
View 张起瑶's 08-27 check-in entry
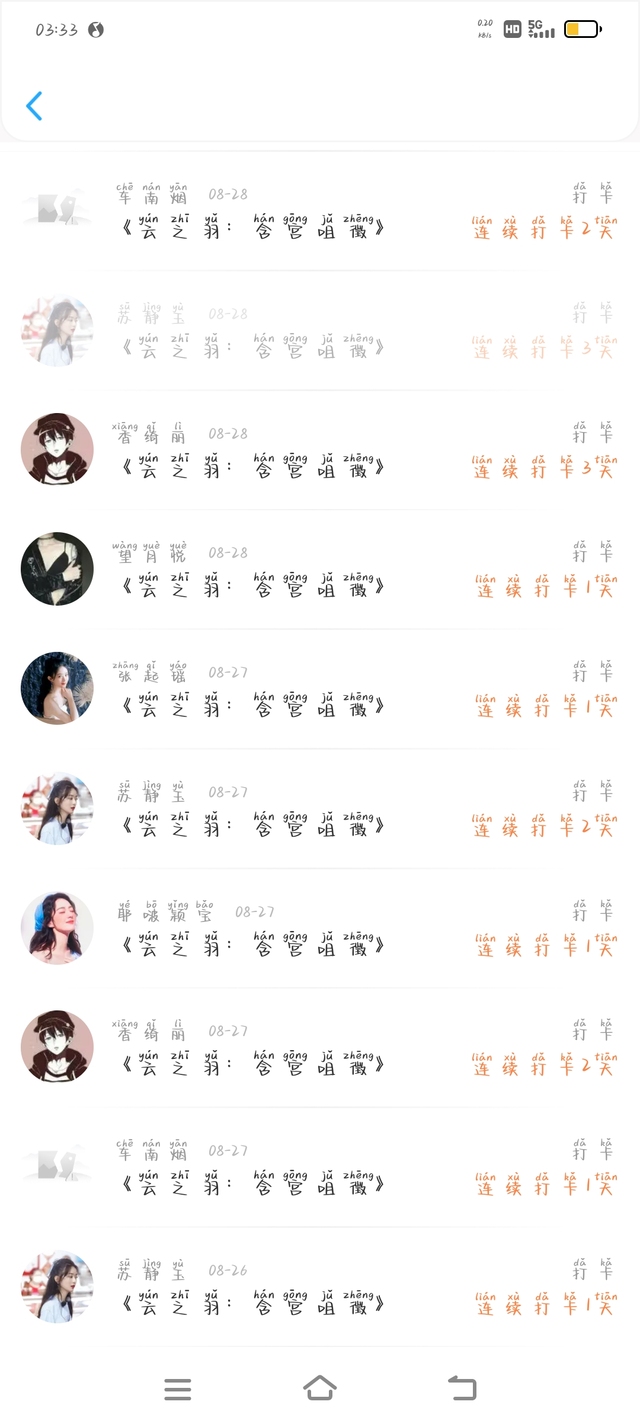pos(320,690)
